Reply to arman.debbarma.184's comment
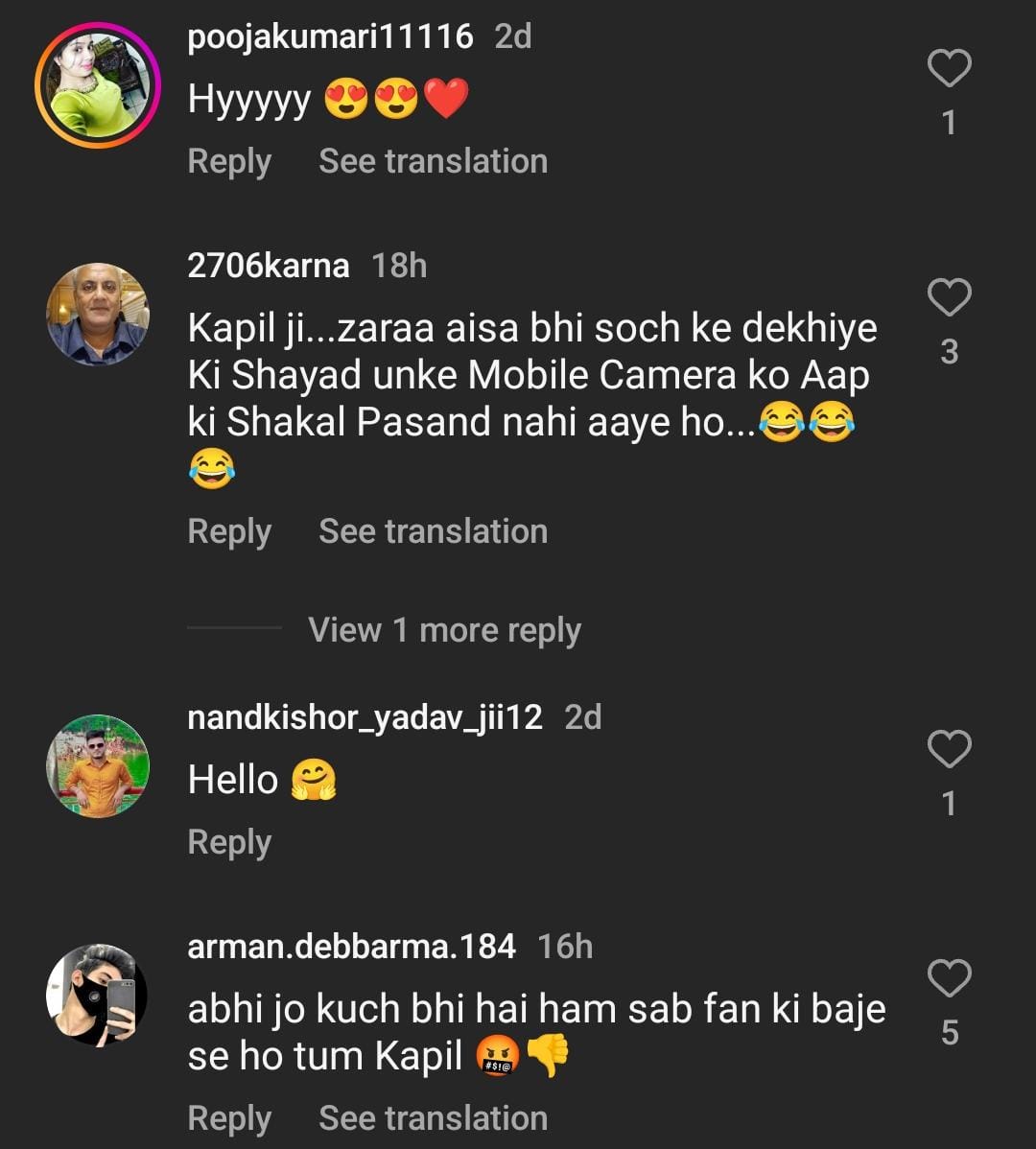1036x1149 pixels. click(x=229, y=1118)
